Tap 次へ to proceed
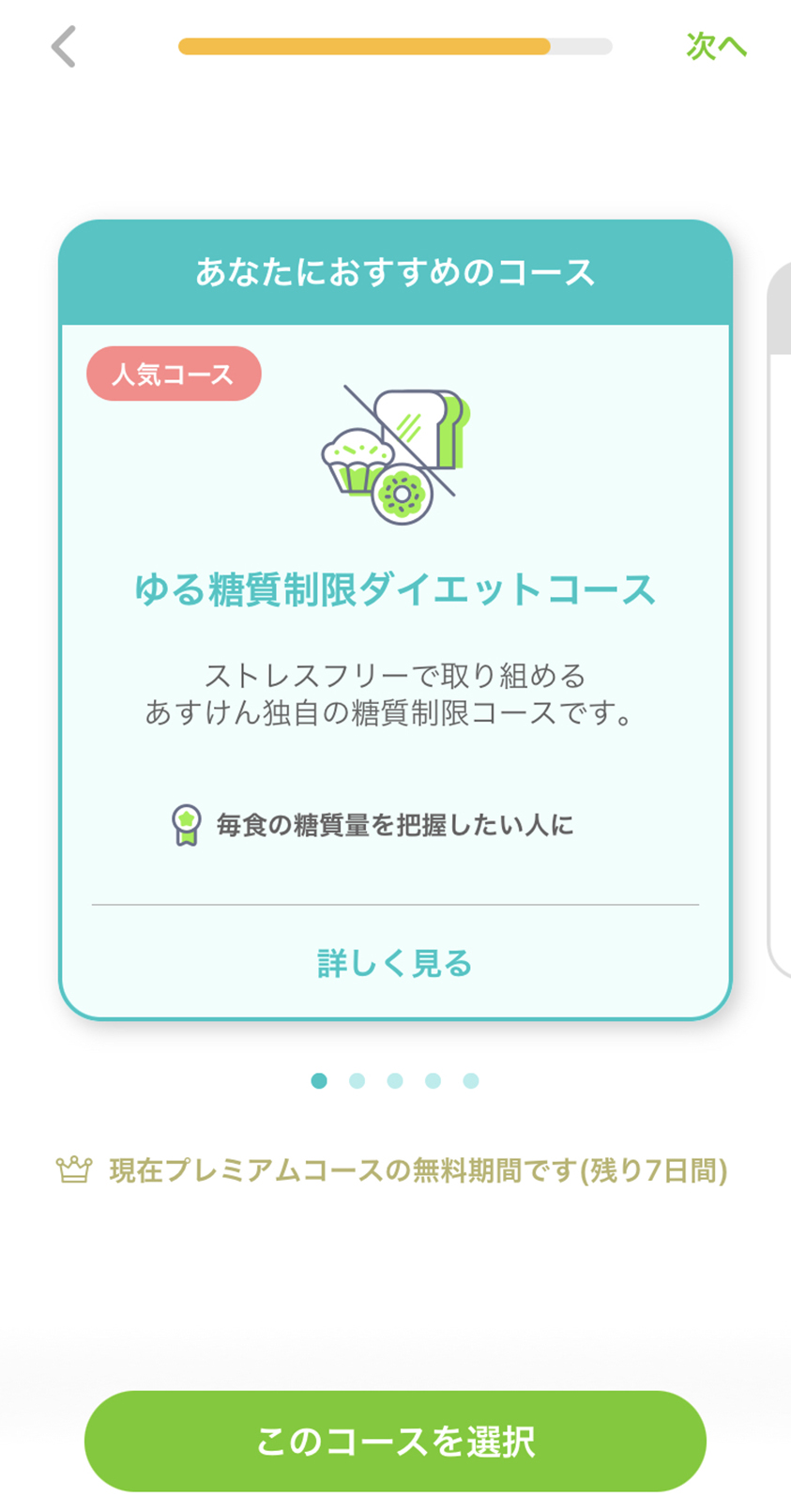 coord(716,46)
